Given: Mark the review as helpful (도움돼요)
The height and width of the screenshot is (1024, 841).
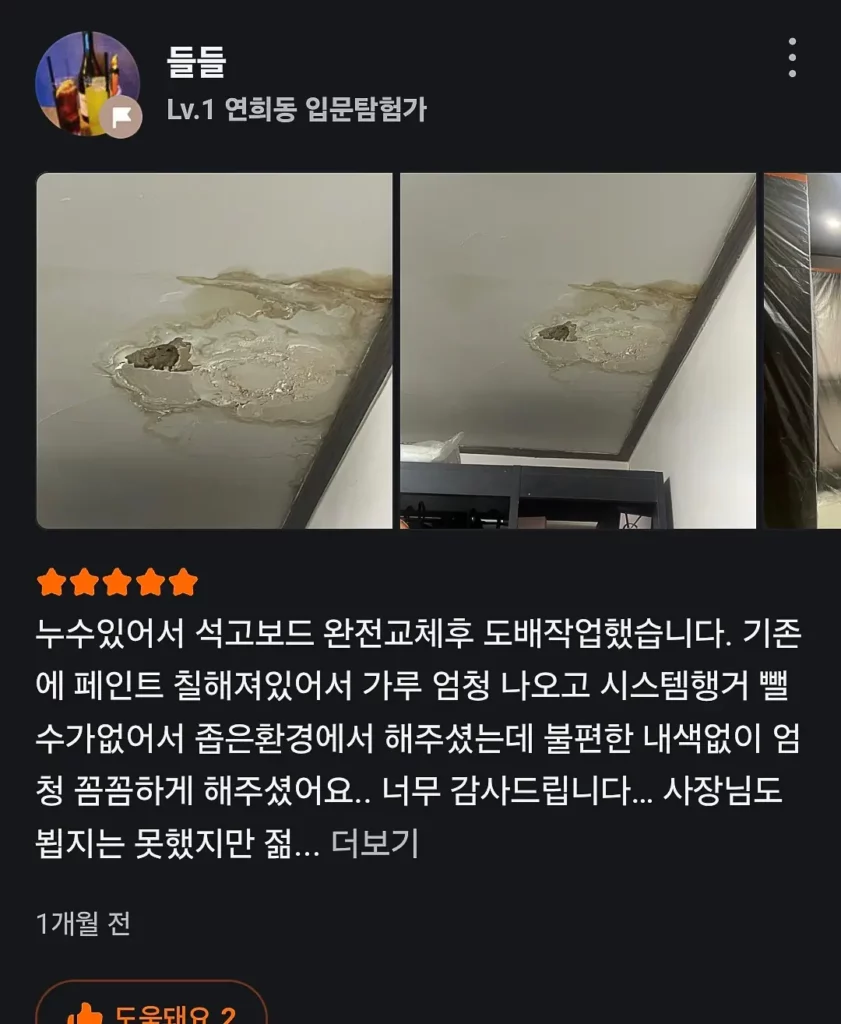Looking at the screenshot, I should tap(152, 1008).
